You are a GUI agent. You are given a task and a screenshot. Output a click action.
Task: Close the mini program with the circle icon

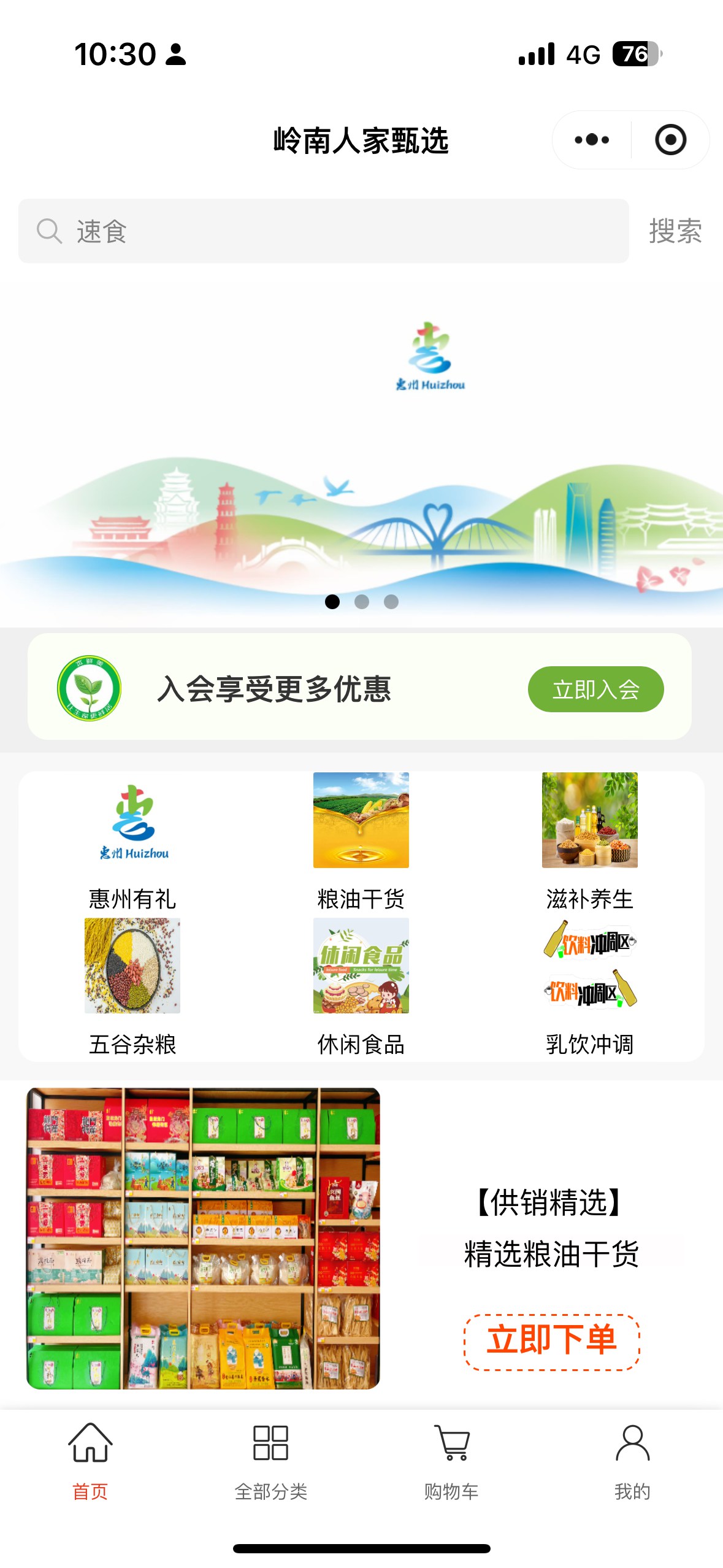tap(670, 140)
